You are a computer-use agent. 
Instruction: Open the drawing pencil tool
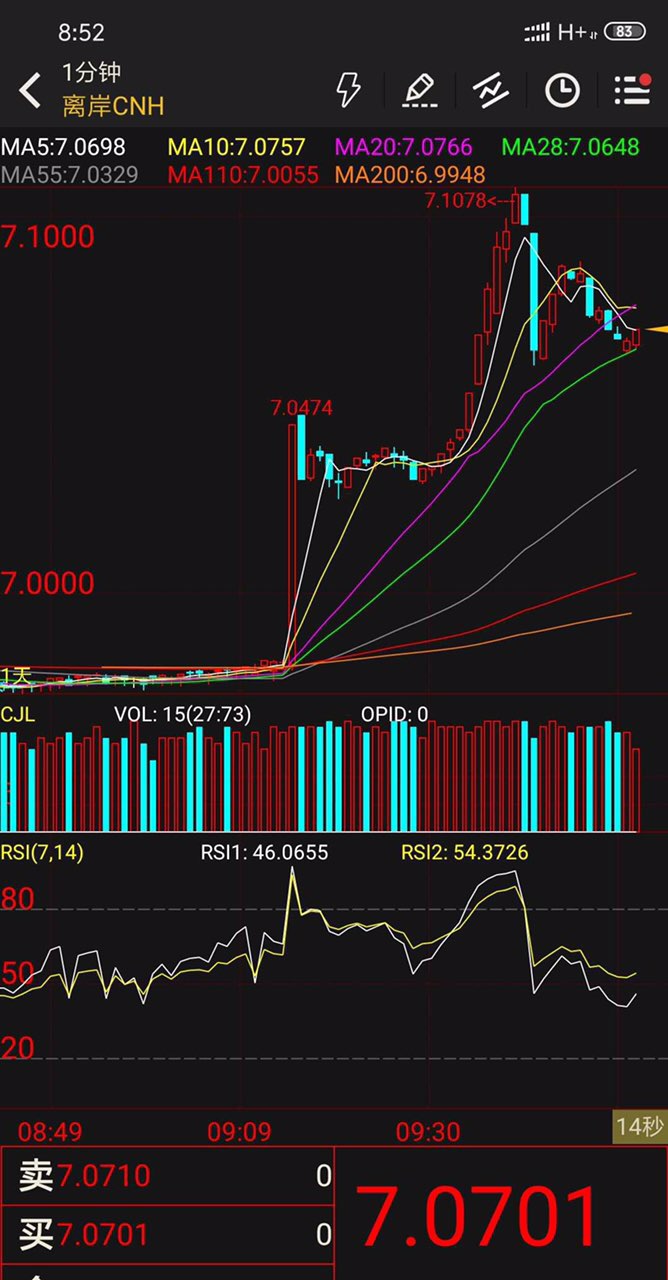click(420, 89)
